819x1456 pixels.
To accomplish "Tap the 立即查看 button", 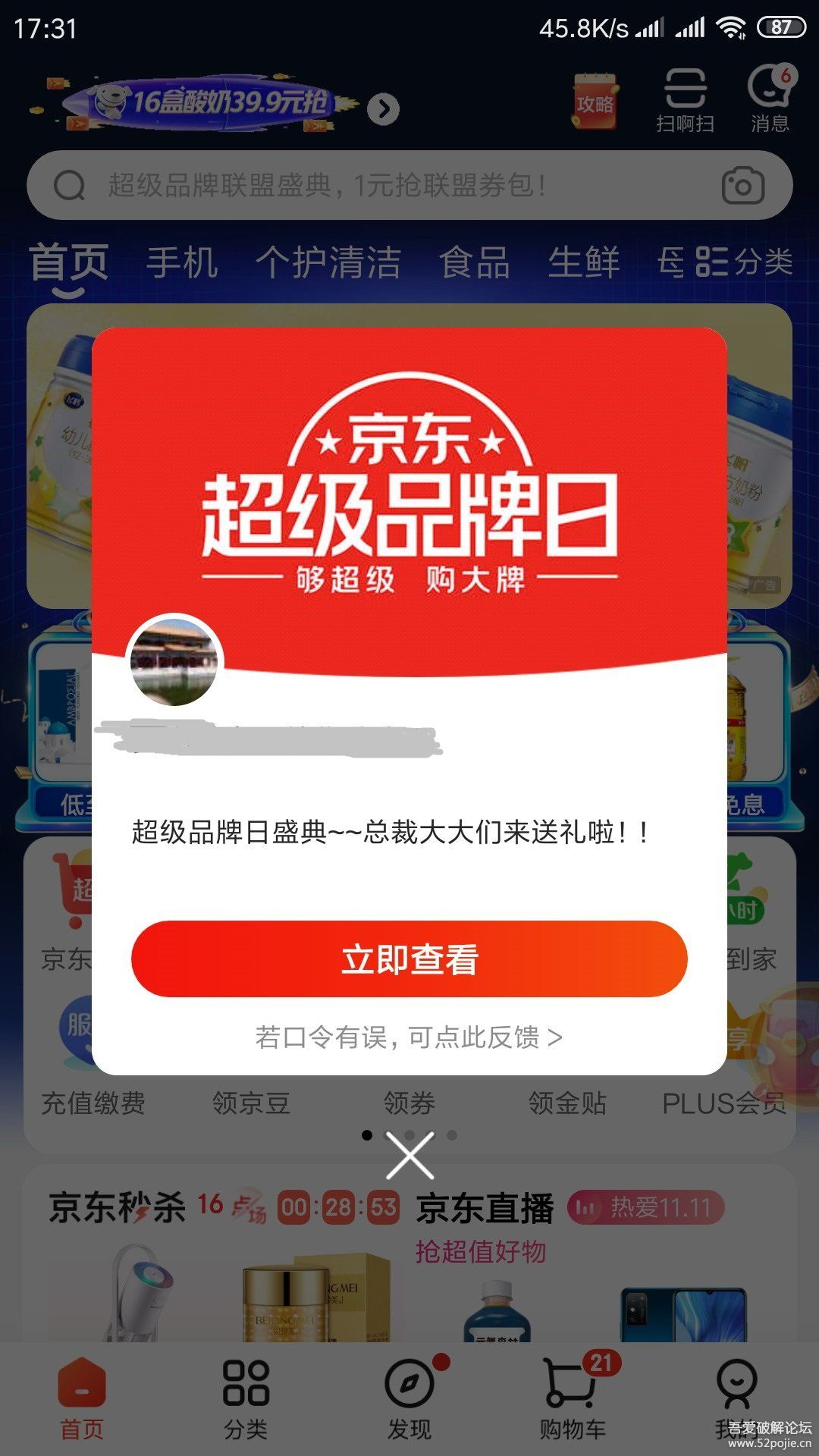I will click(x=409, y=959).
